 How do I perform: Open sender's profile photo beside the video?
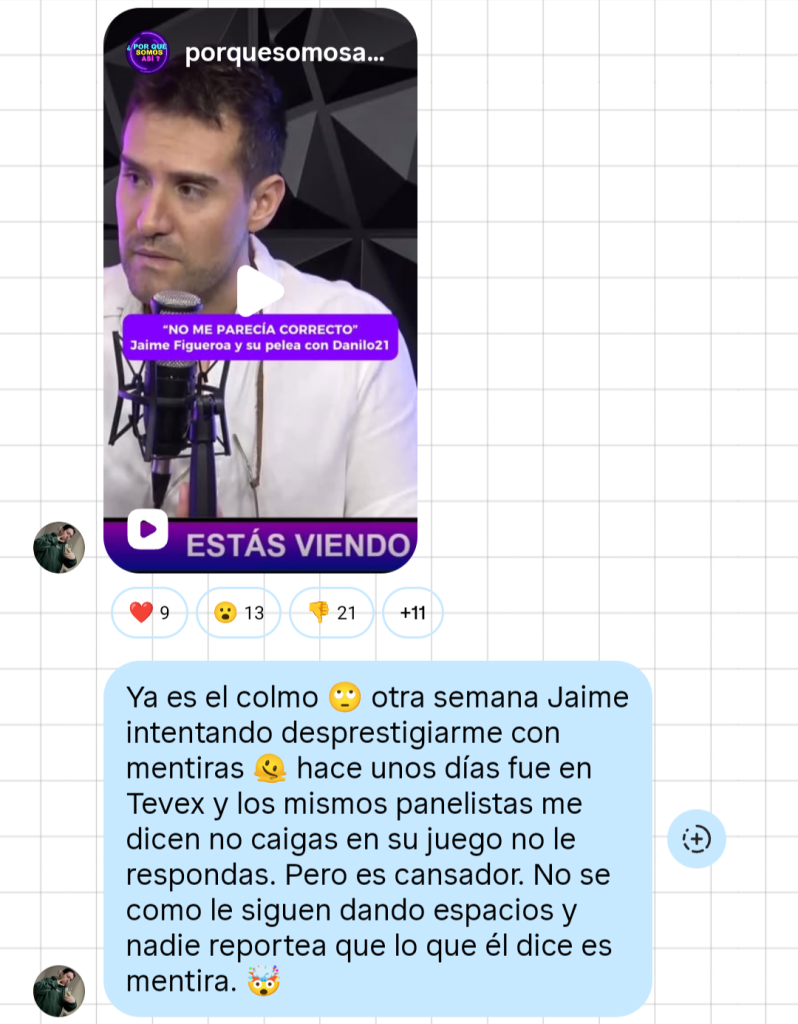tap(59, 547)
